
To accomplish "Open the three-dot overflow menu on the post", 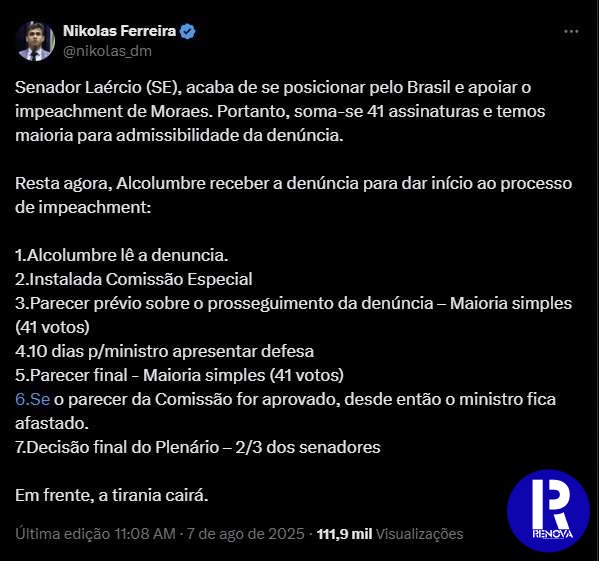I will tap(571, 32).
